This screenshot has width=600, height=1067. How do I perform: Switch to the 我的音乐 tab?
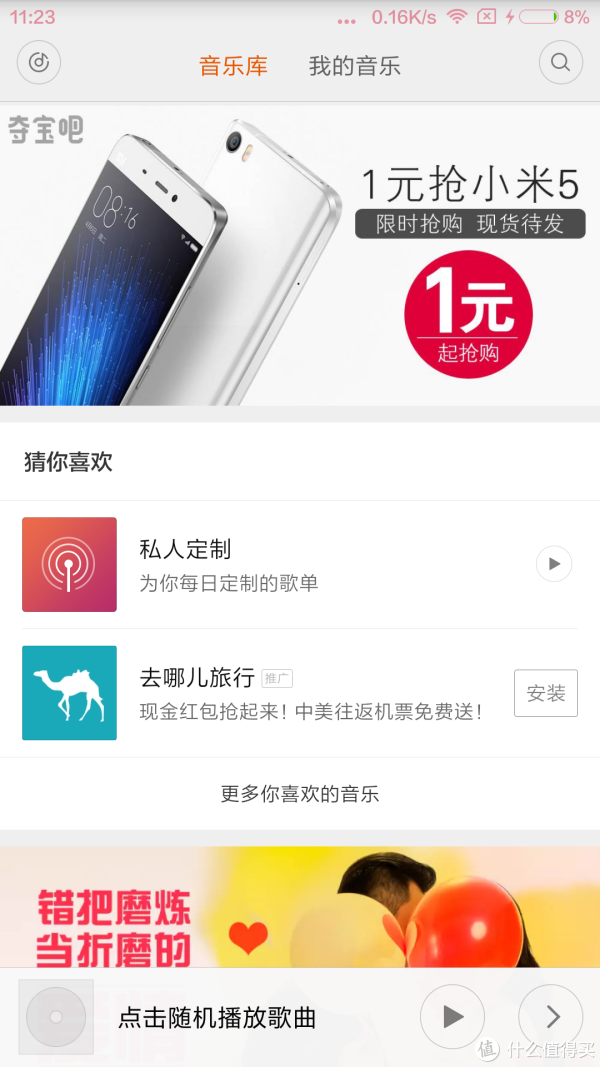[354, 67]
